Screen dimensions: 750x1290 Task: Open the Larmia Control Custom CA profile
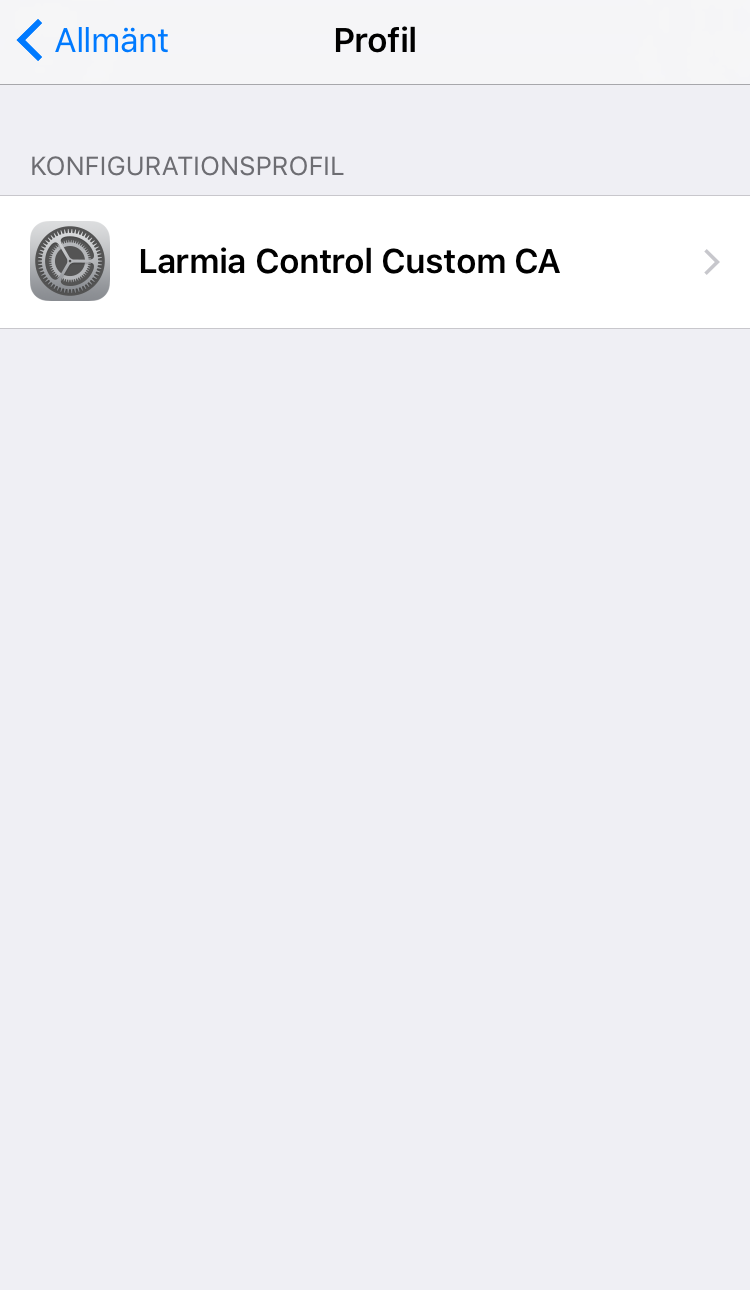pyautogui.click(x=375, y=262)
